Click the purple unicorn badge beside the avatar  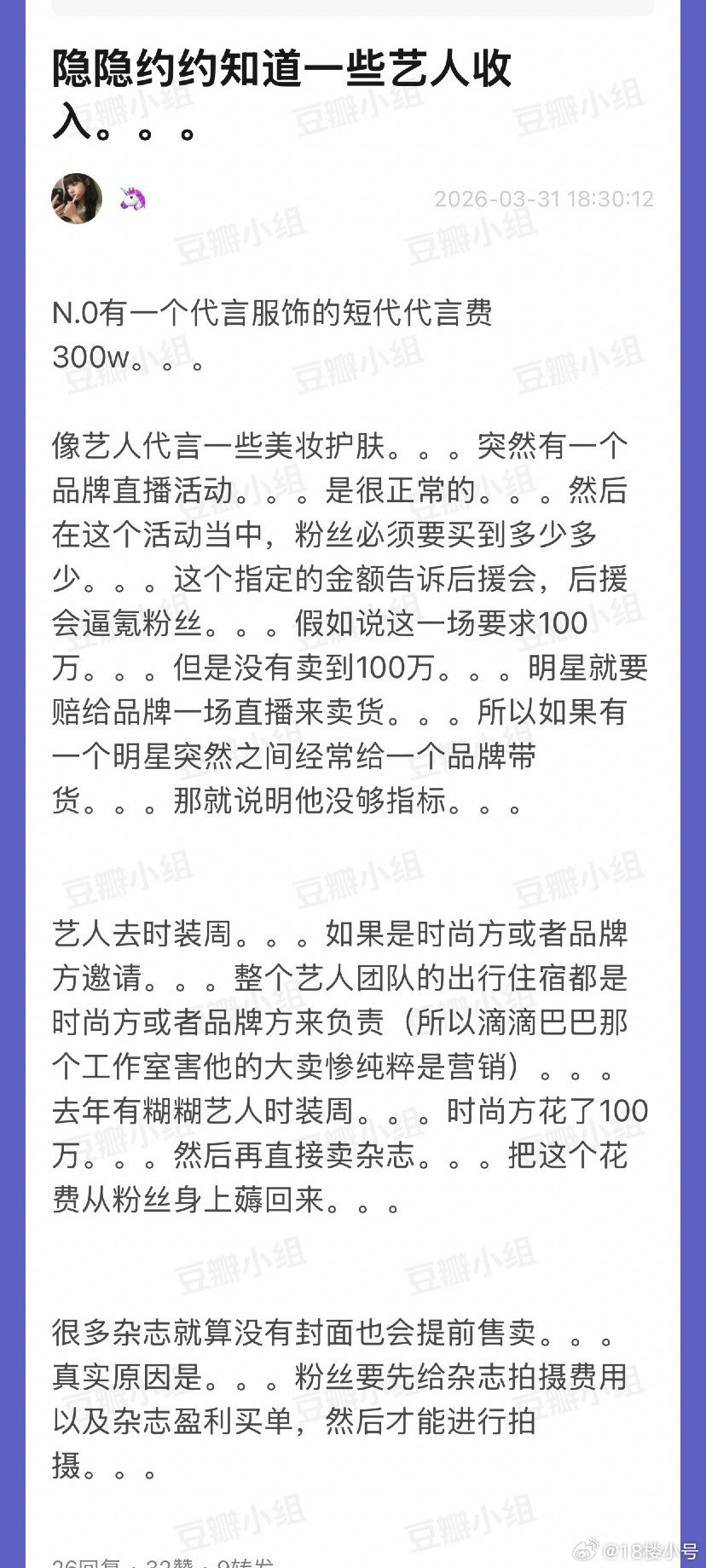pyautogui.click(x=132, y=200)
